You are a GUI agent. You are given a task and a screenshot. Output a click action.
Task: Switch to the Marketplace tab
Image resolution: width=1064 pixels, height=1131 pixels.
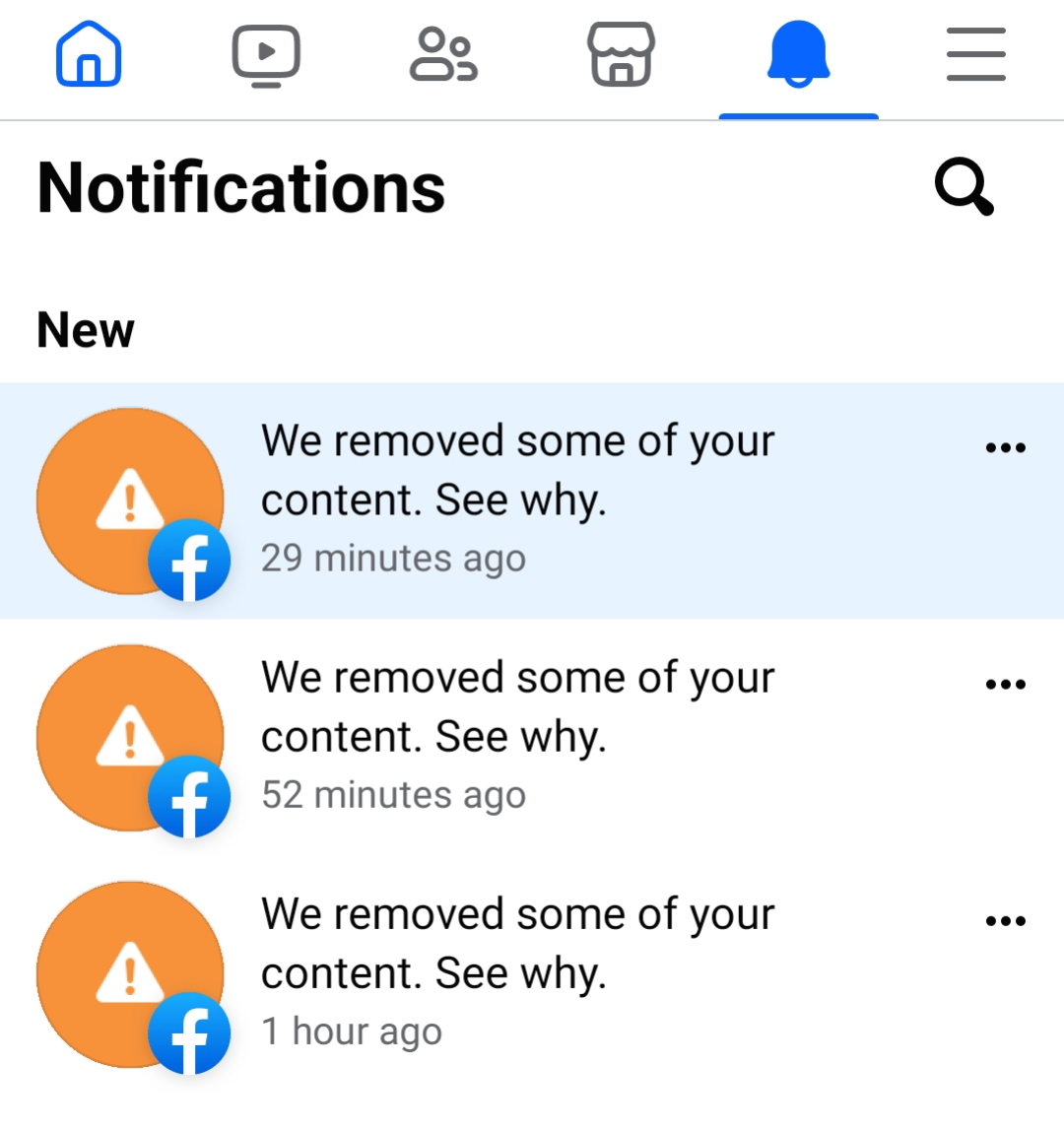point(621,55)
